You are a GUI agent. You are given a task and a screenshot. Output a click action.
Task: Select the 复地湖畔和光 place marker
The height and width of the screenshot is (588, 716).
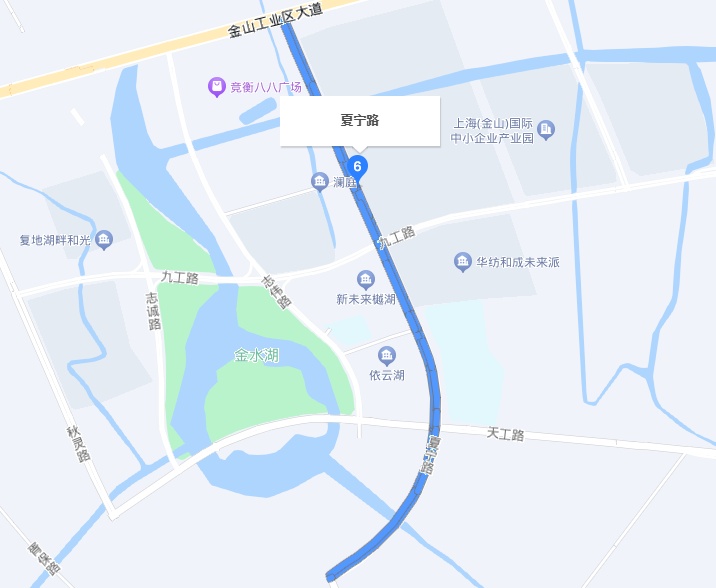104,239
